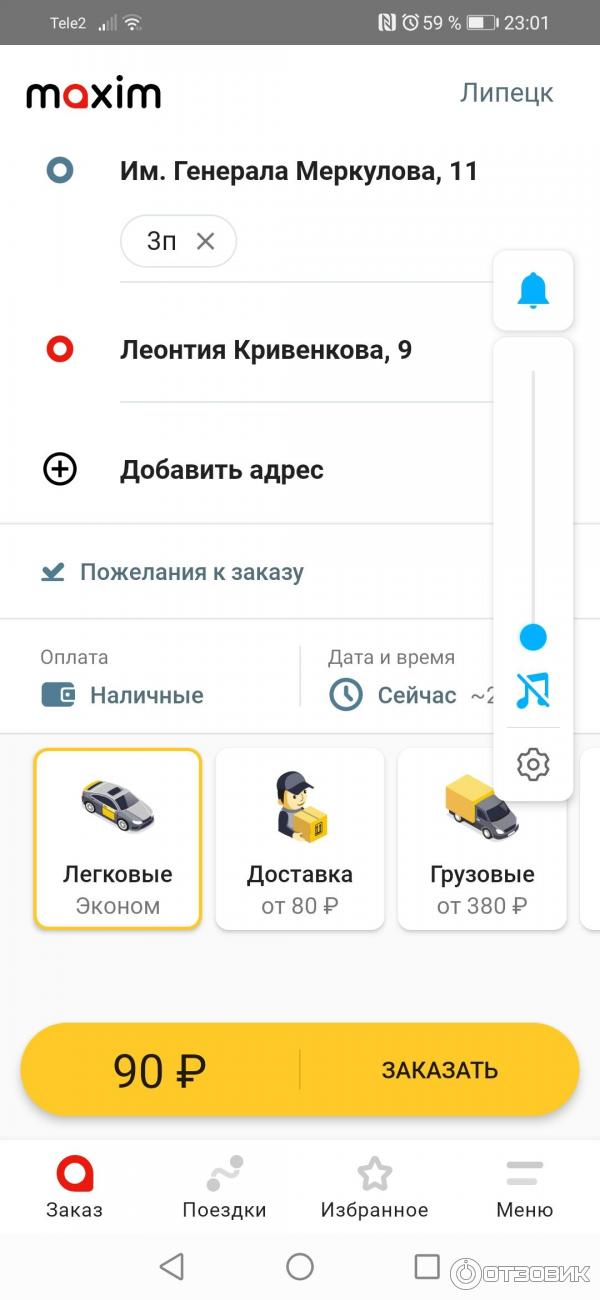
Task: Open the Меню tab
Action: coord(524,1187)
